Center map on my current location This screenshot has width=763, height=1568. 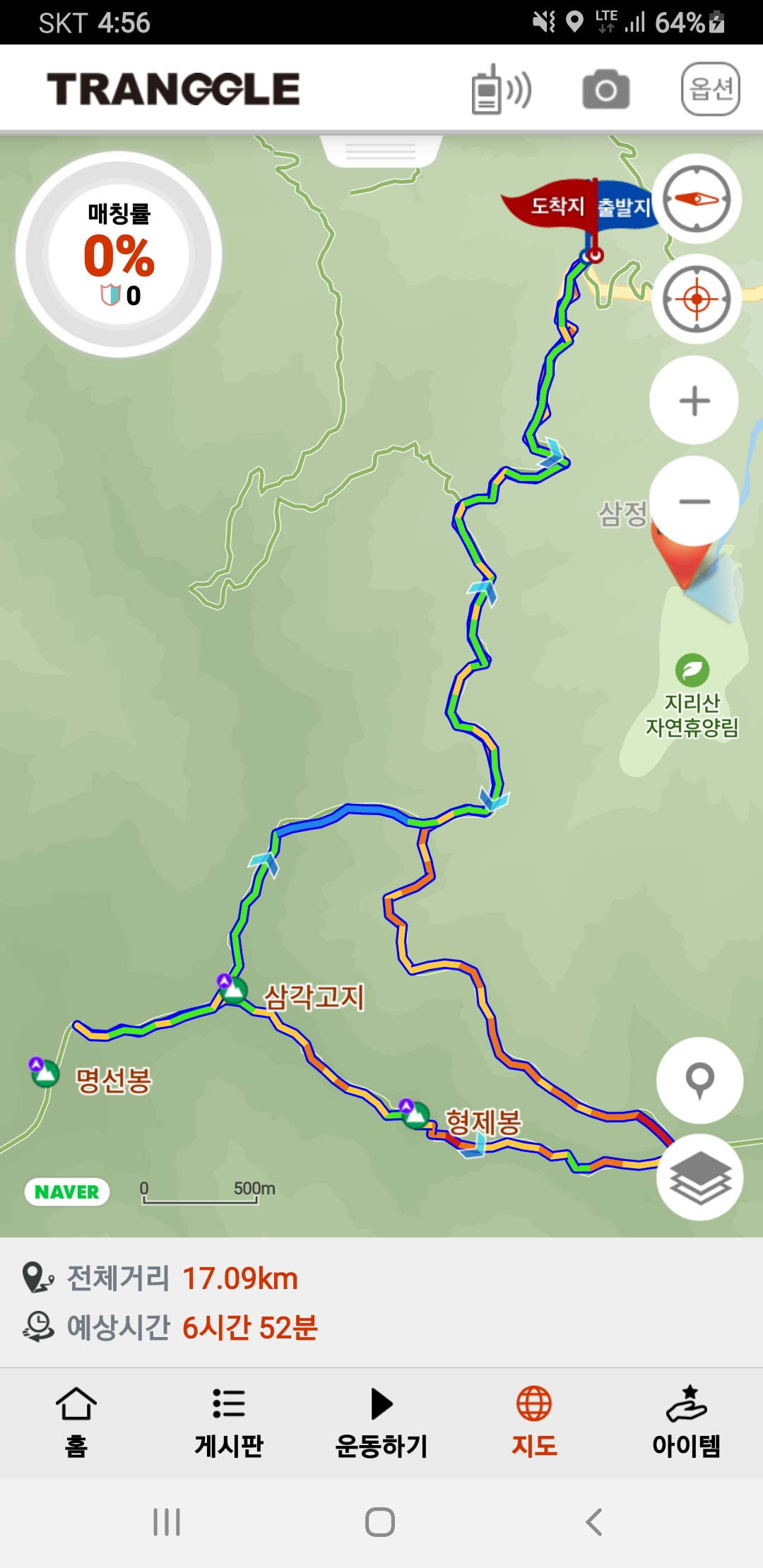pyautogui.click(x=697, y=299)
